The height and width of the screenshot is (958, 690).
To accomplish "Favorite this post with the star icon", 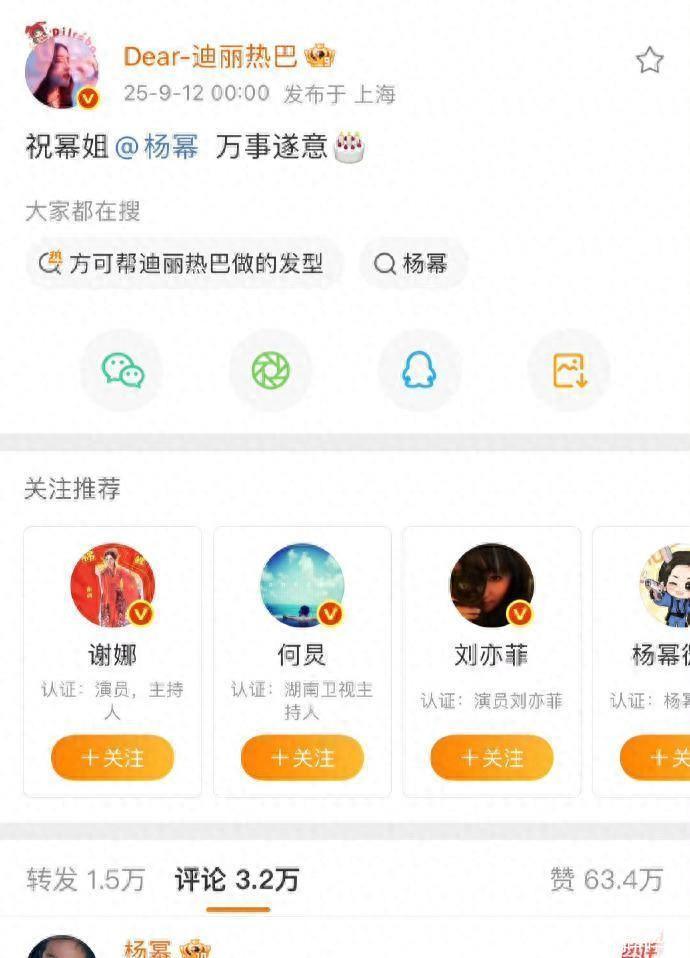I will tap(649, 61).
